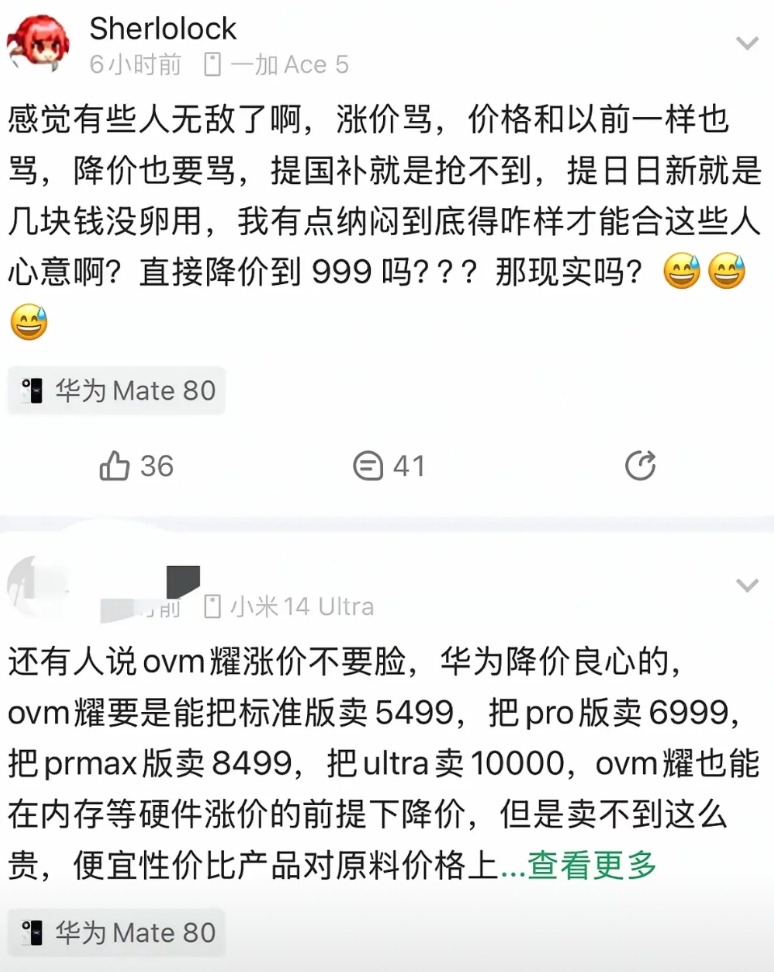Open the 华为 Mate 80 topic tag
The width and height of the screenshot is (774, 972).
click(x=115, y=391)
